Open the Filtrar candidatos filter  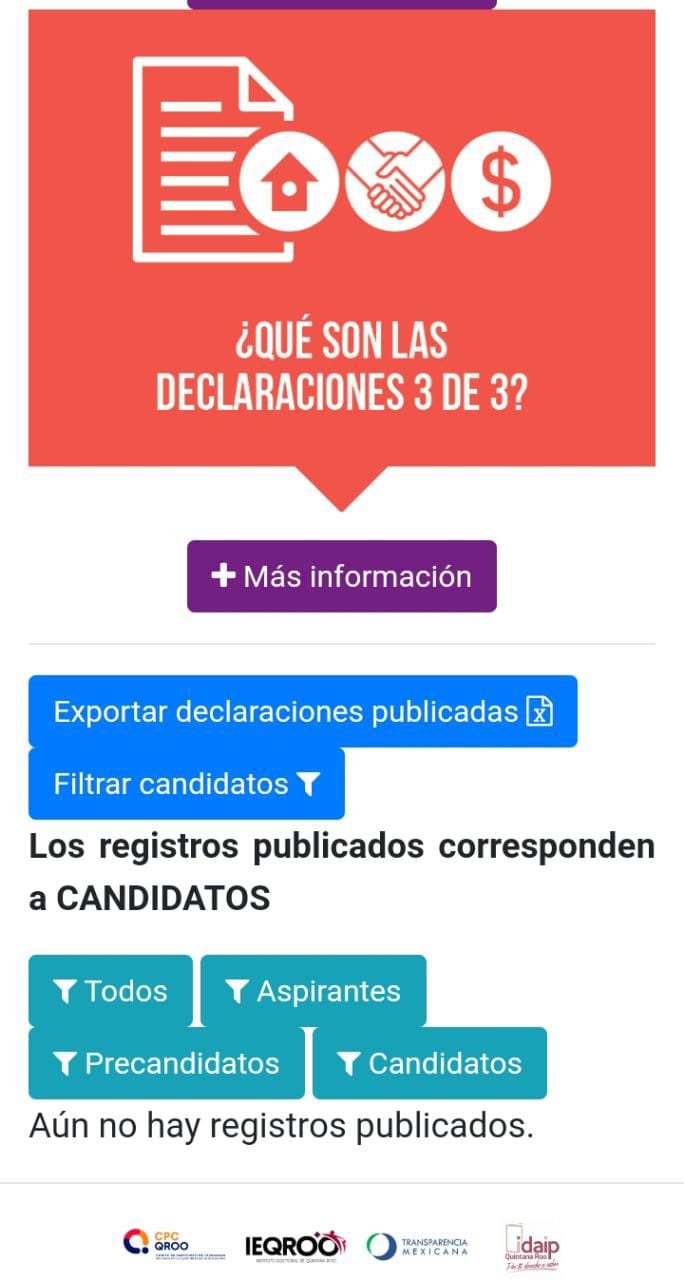click(186, 784)
